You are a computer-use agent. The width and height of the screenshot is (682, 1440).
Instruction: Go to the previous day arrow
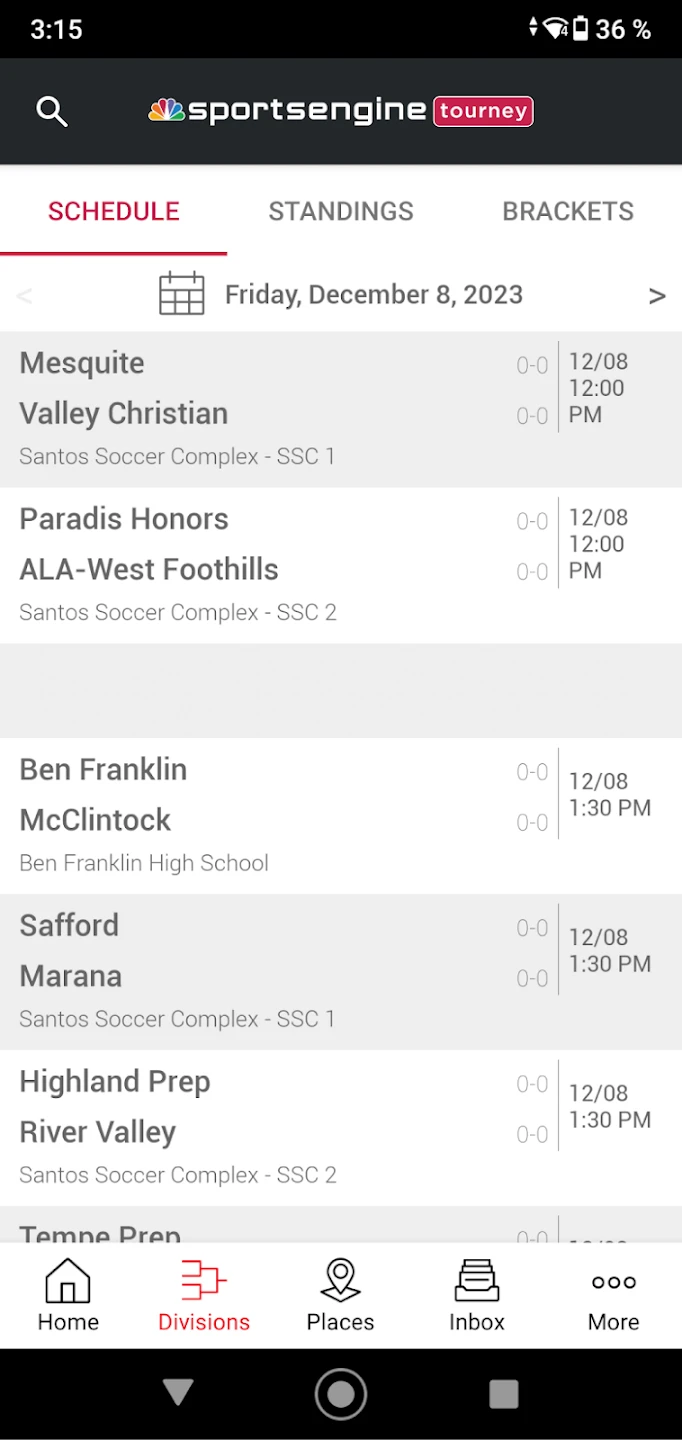[x=25, y=296]
